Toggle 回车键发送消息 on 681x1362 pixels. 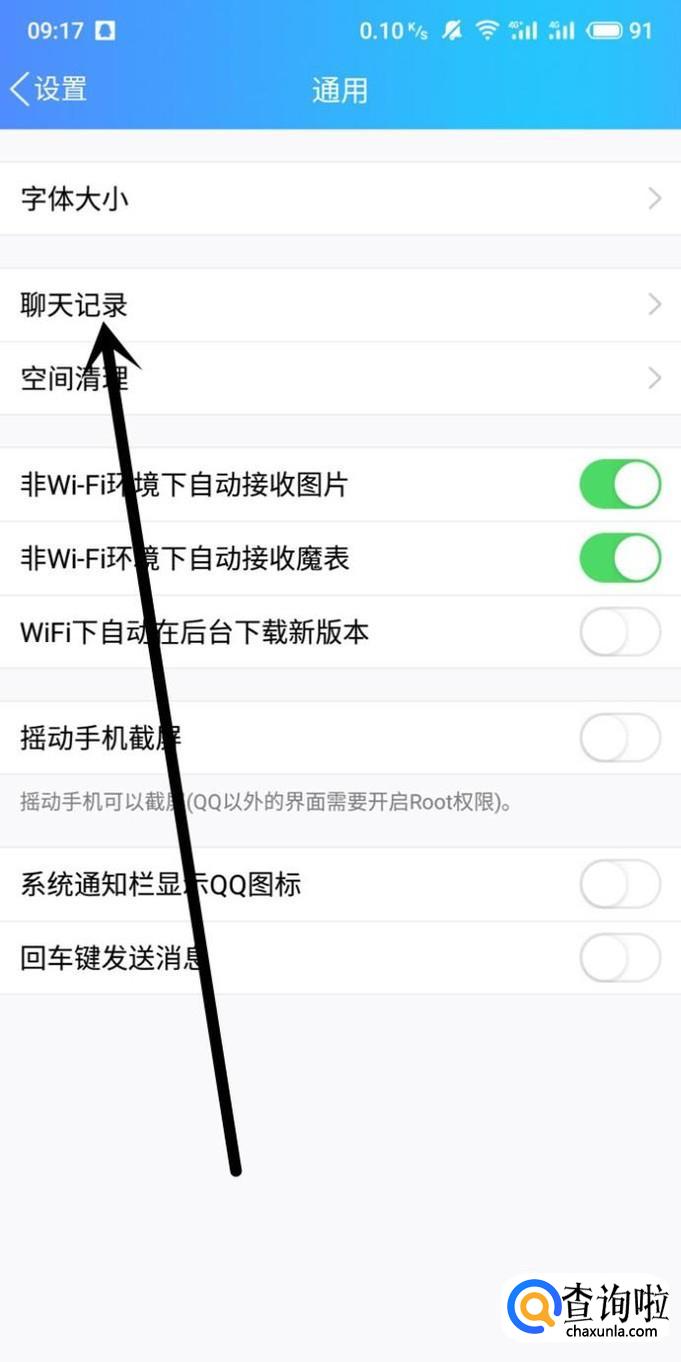pos(620,958)
